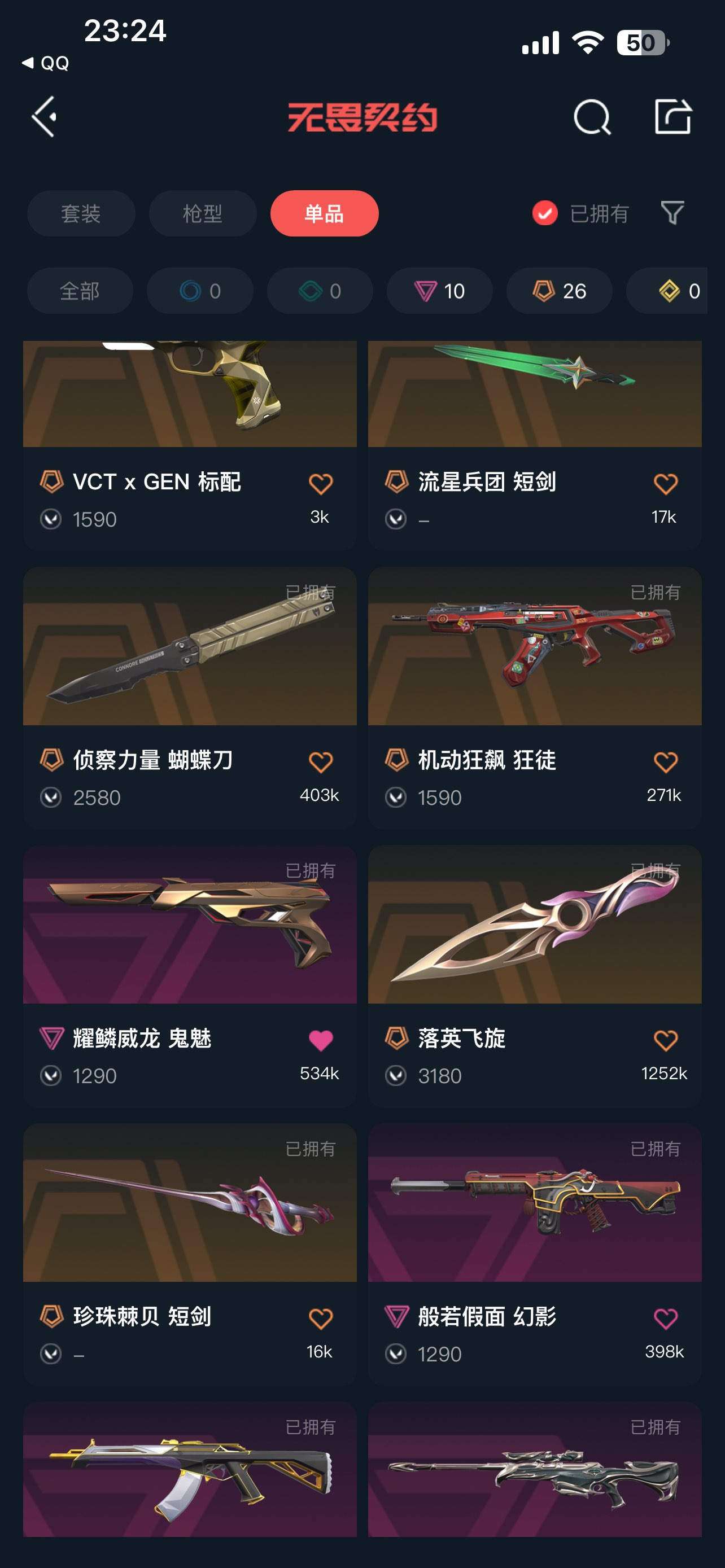This screenshot has height=1568, width=725.
Task: Switch to the 枪型 tab
Action: click(x=203, y=214)
